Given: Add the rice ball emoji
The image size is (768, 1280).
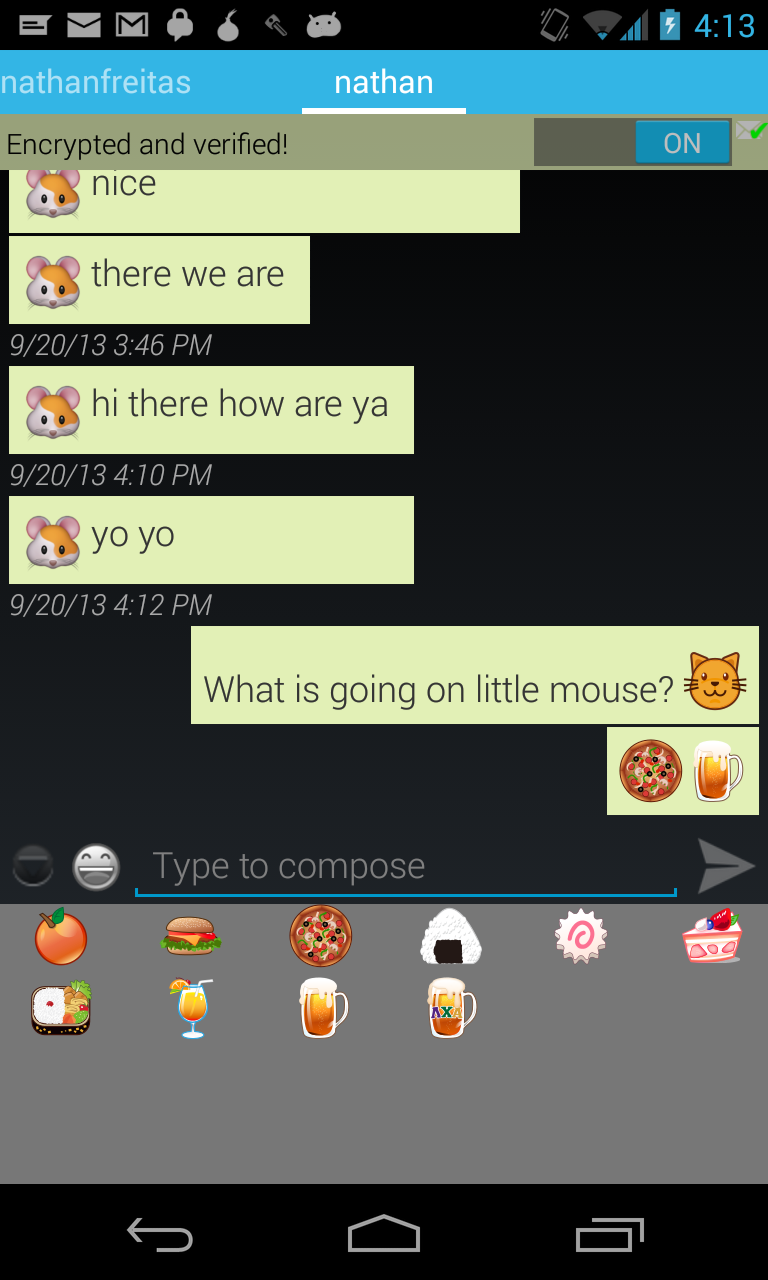Looking at the screenshot, I should coord(451,937).
